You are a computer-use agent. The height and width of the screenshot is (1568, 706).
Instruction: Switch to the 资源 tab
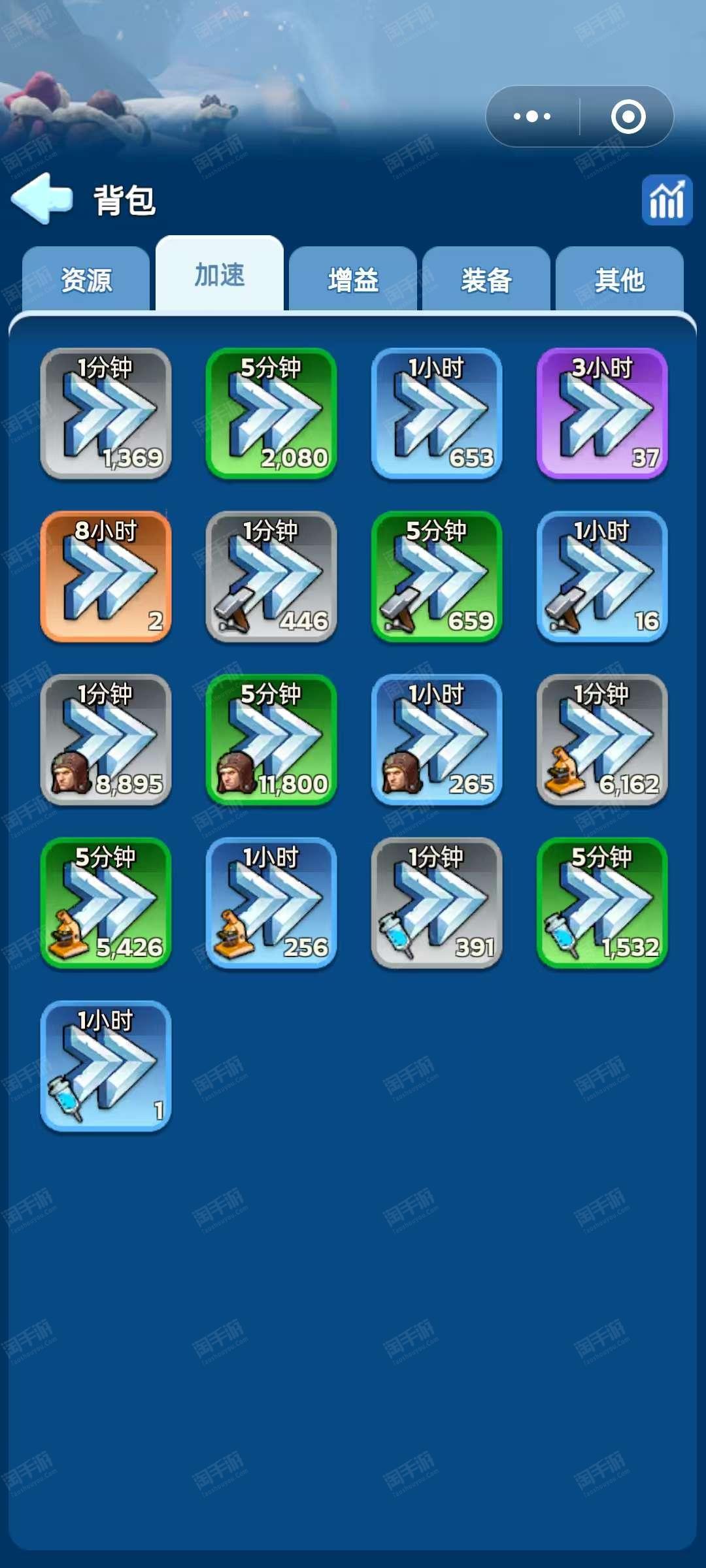[x=86, y=280]
